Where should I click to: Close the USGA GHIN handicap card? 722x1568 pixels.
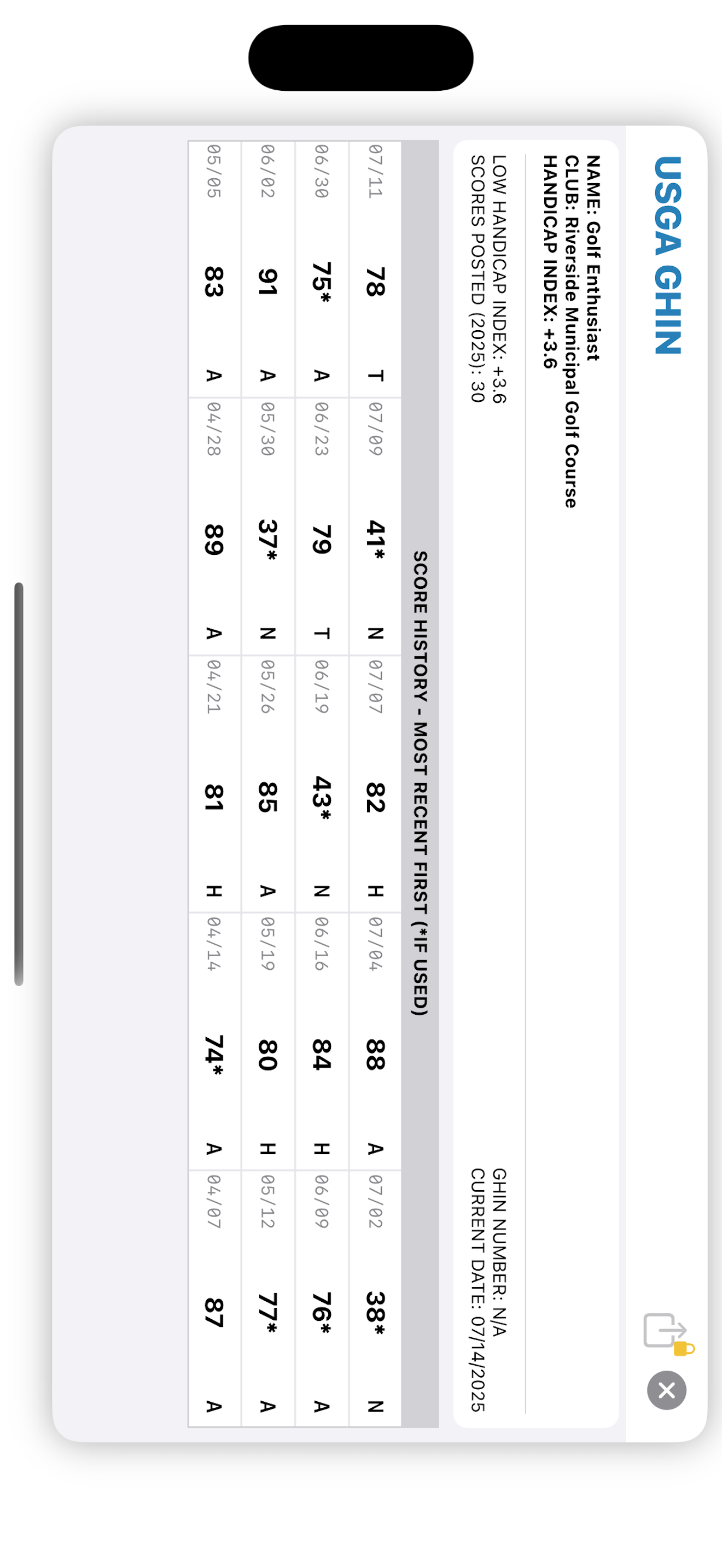tap(666, 1390)
